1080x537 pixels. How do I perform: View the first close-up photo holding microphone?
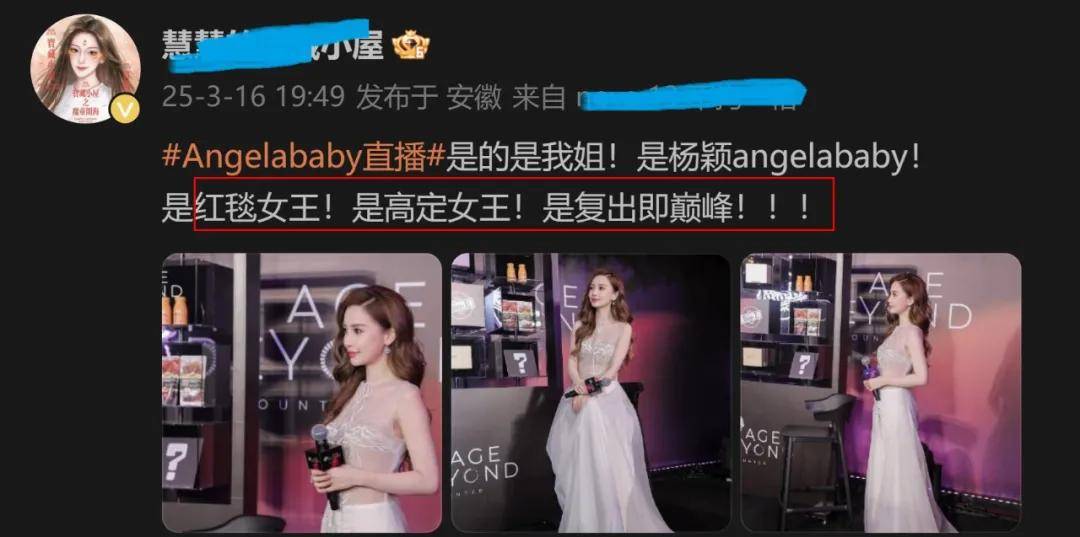click(x=301, y=392)
